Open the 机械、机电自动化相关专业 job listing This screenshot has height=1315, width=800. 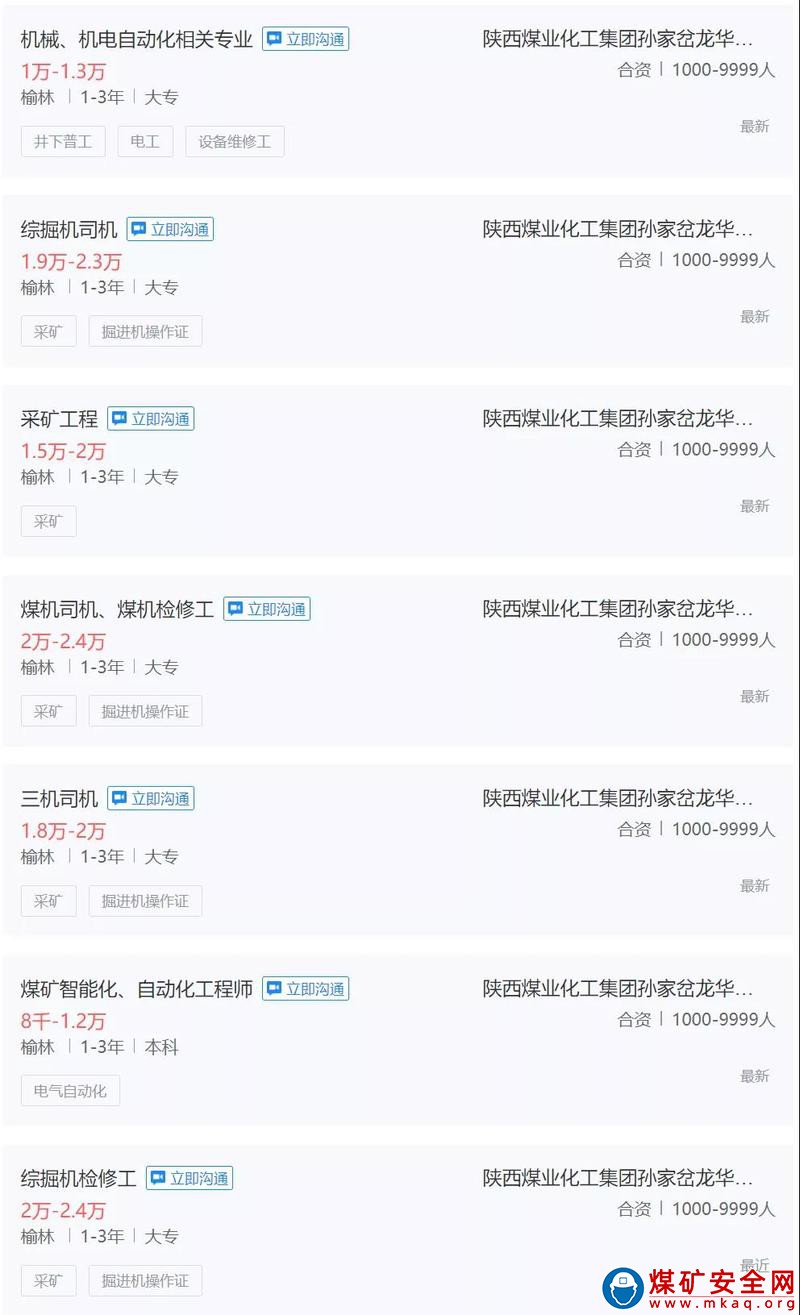point(136,40)
